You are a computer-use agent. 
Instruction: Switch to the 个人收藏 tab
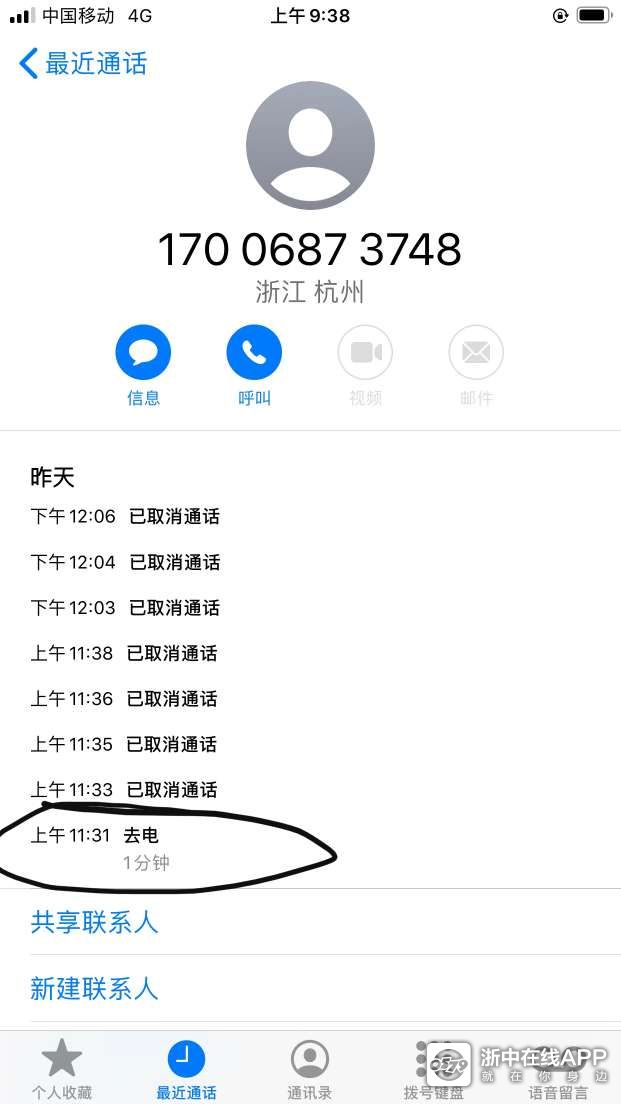62,1068
